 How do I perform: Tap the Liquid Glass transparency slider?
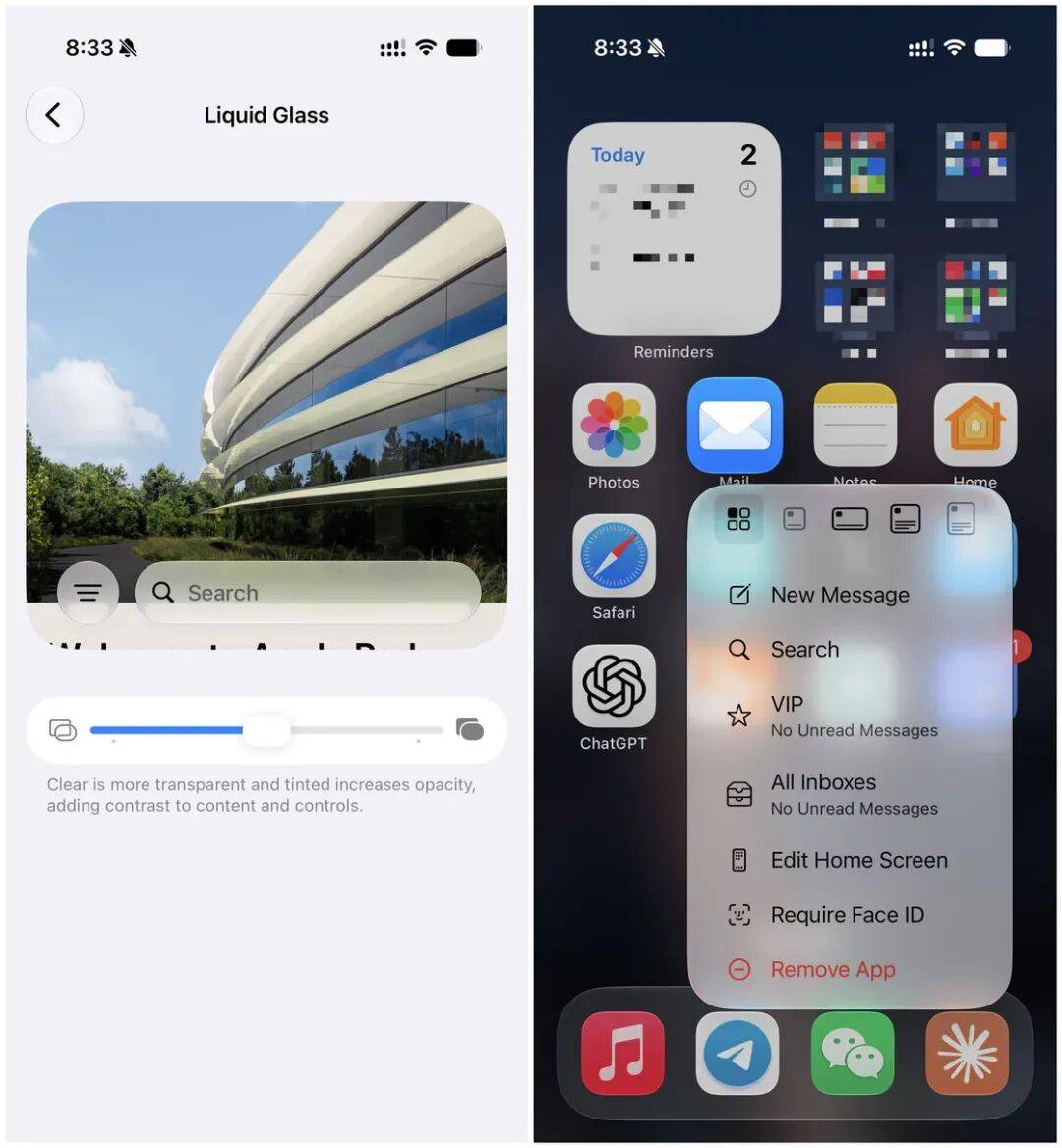click(x=266, y=730)
